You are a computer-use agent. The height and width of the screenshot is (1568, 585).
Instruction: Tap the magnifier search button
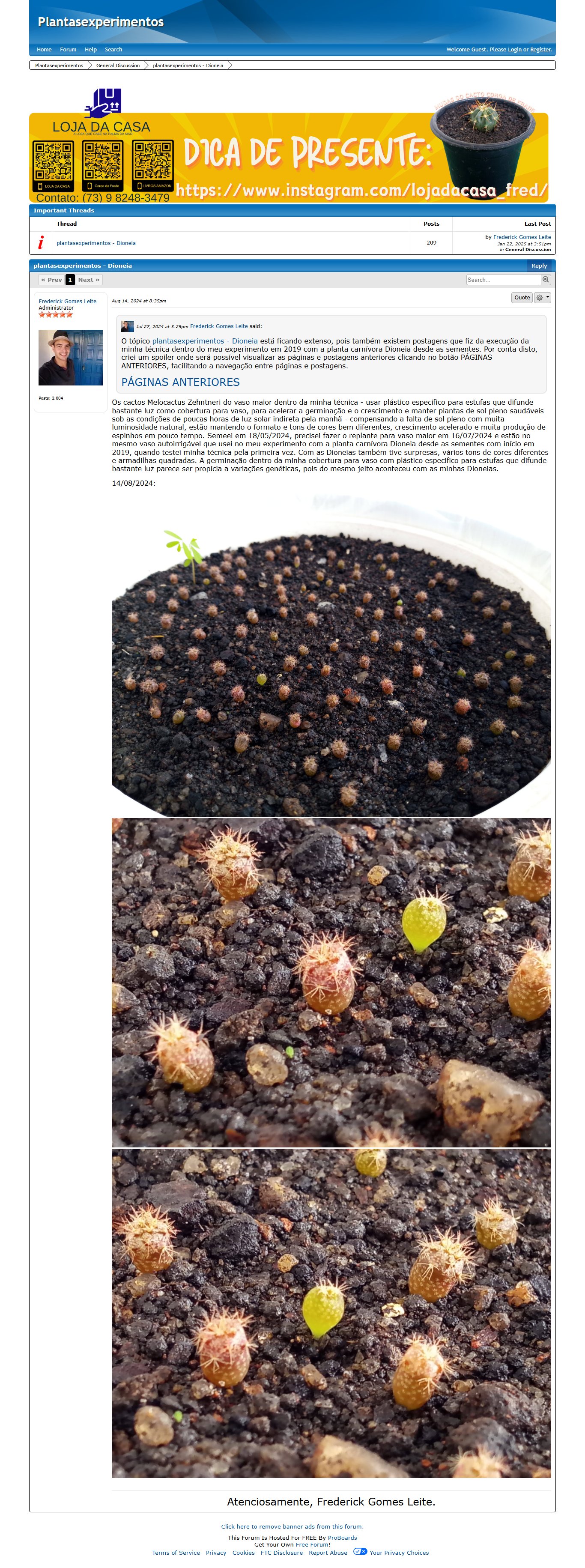coord(546,280)
